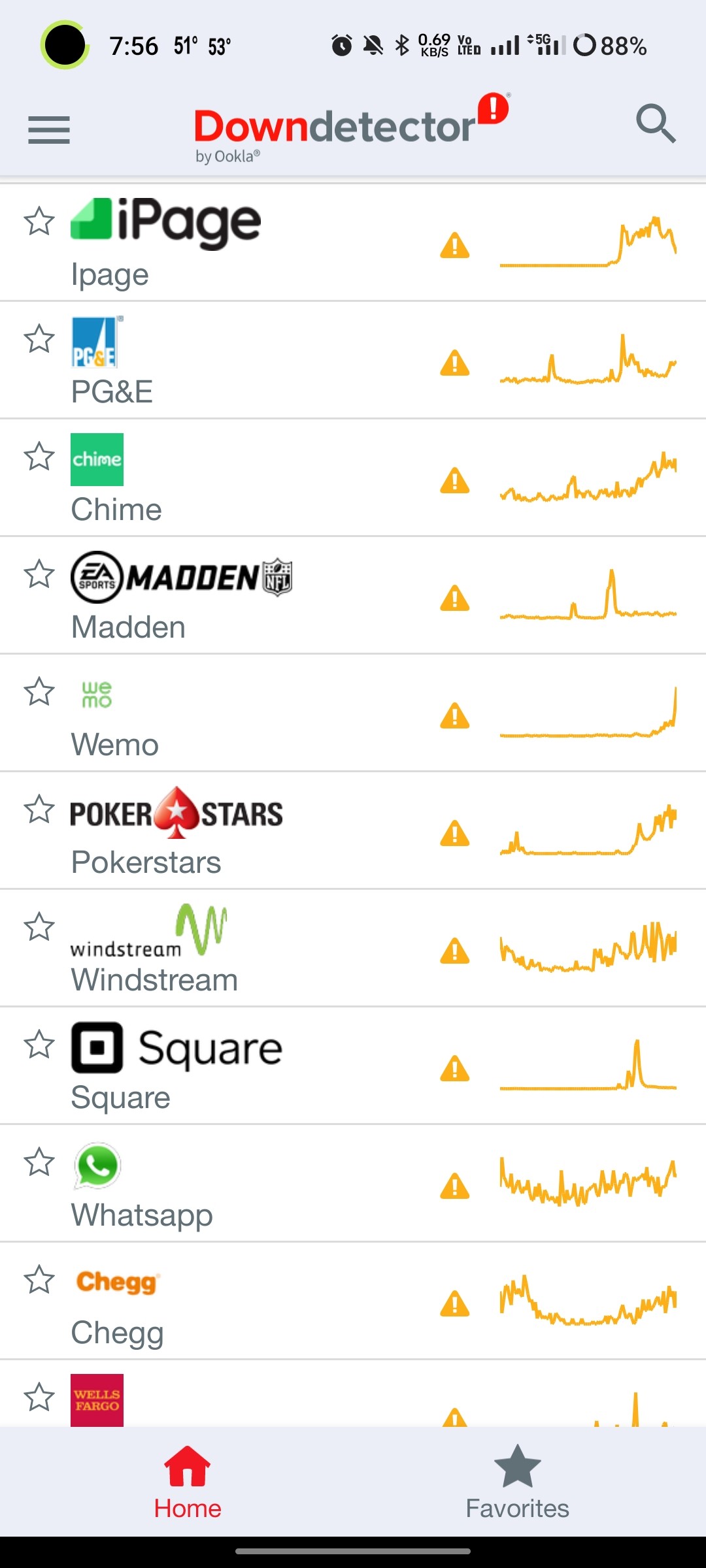Open the Windstream row

[353, 948]
